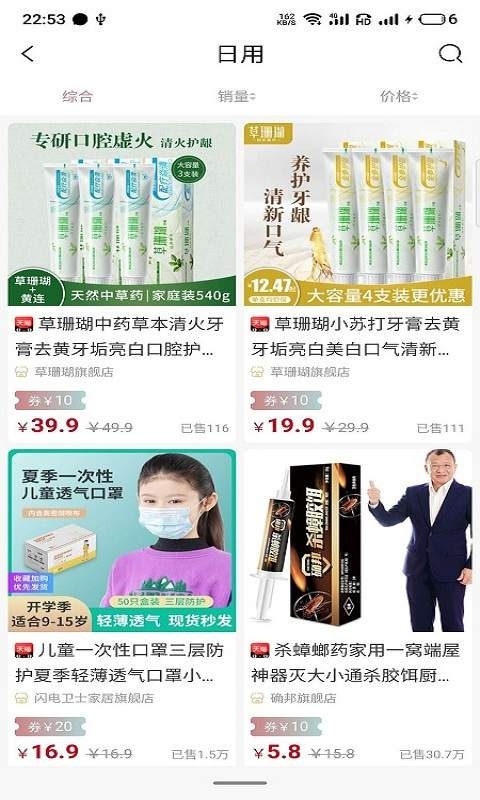Switch to the 综合 sorting tab

tap(78, 96)
